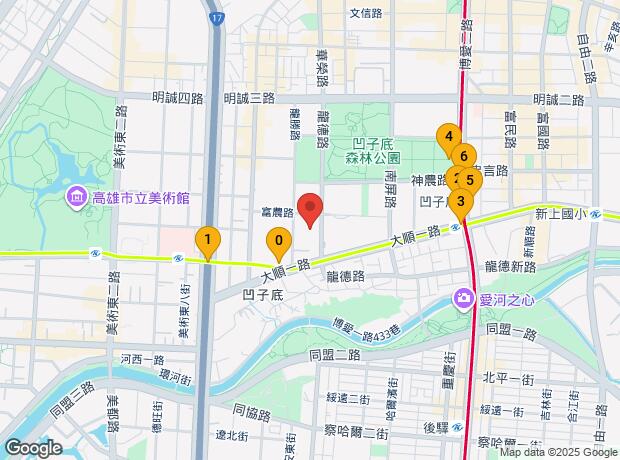Select the orange marker numbered 4
Image resolution: width=620 pixels, height=460 pixels.
click(x=449, y=136)
